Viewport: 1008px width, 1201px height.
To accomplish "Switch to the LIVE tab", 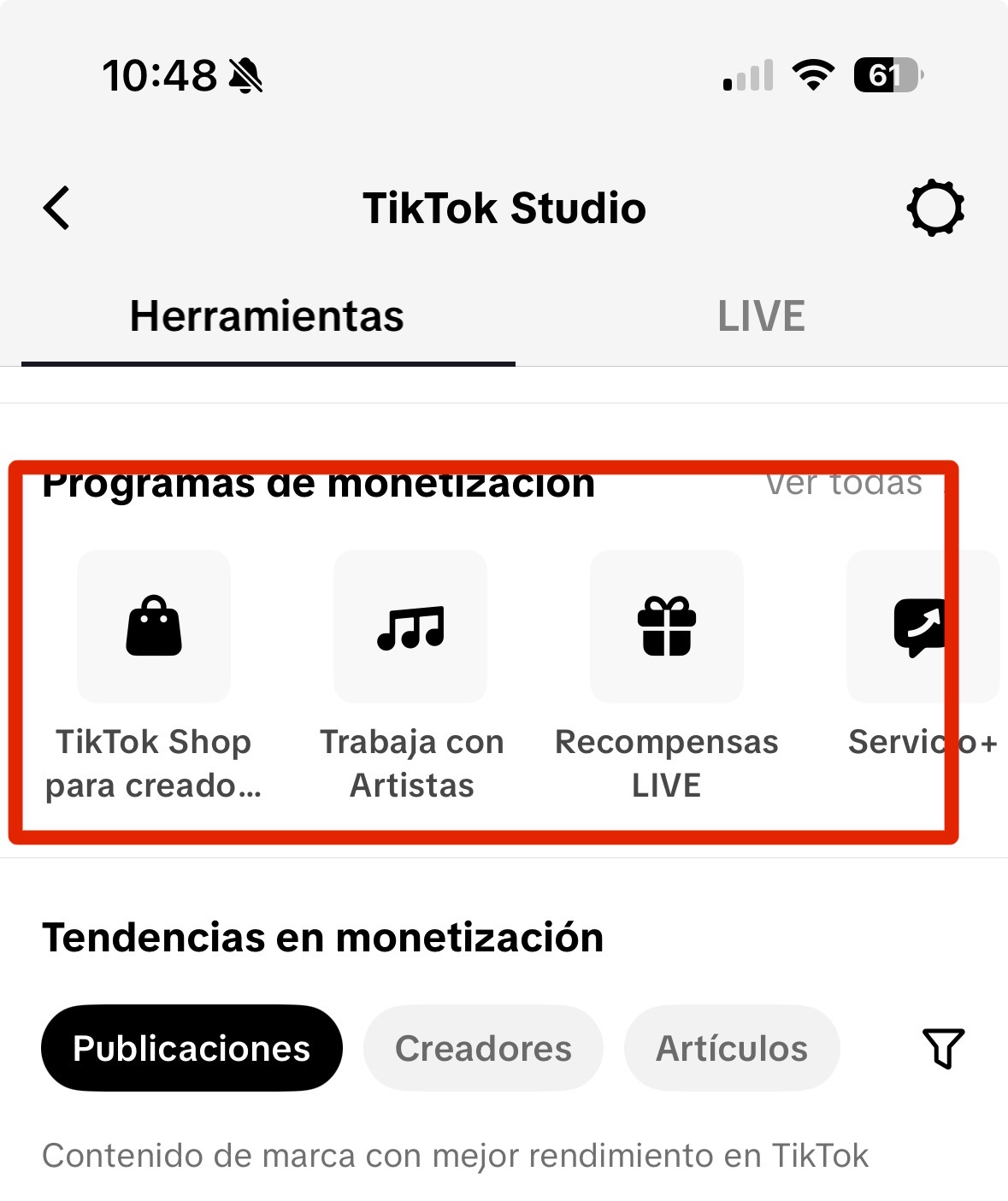I will (x=761, y=316).
